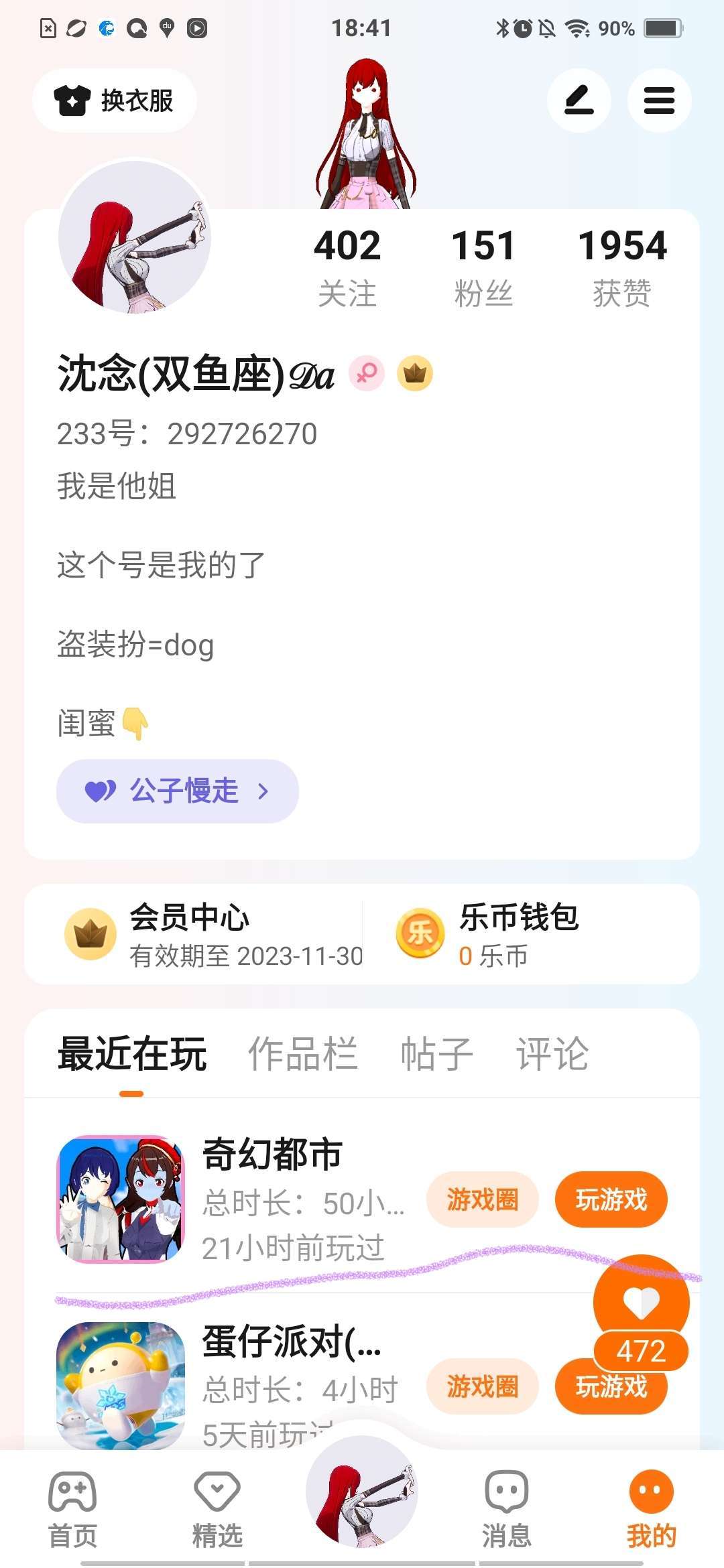Select the 最近在玩 tab
The height and width of the screenshot is (1568, 724).
pos(132,1053)
